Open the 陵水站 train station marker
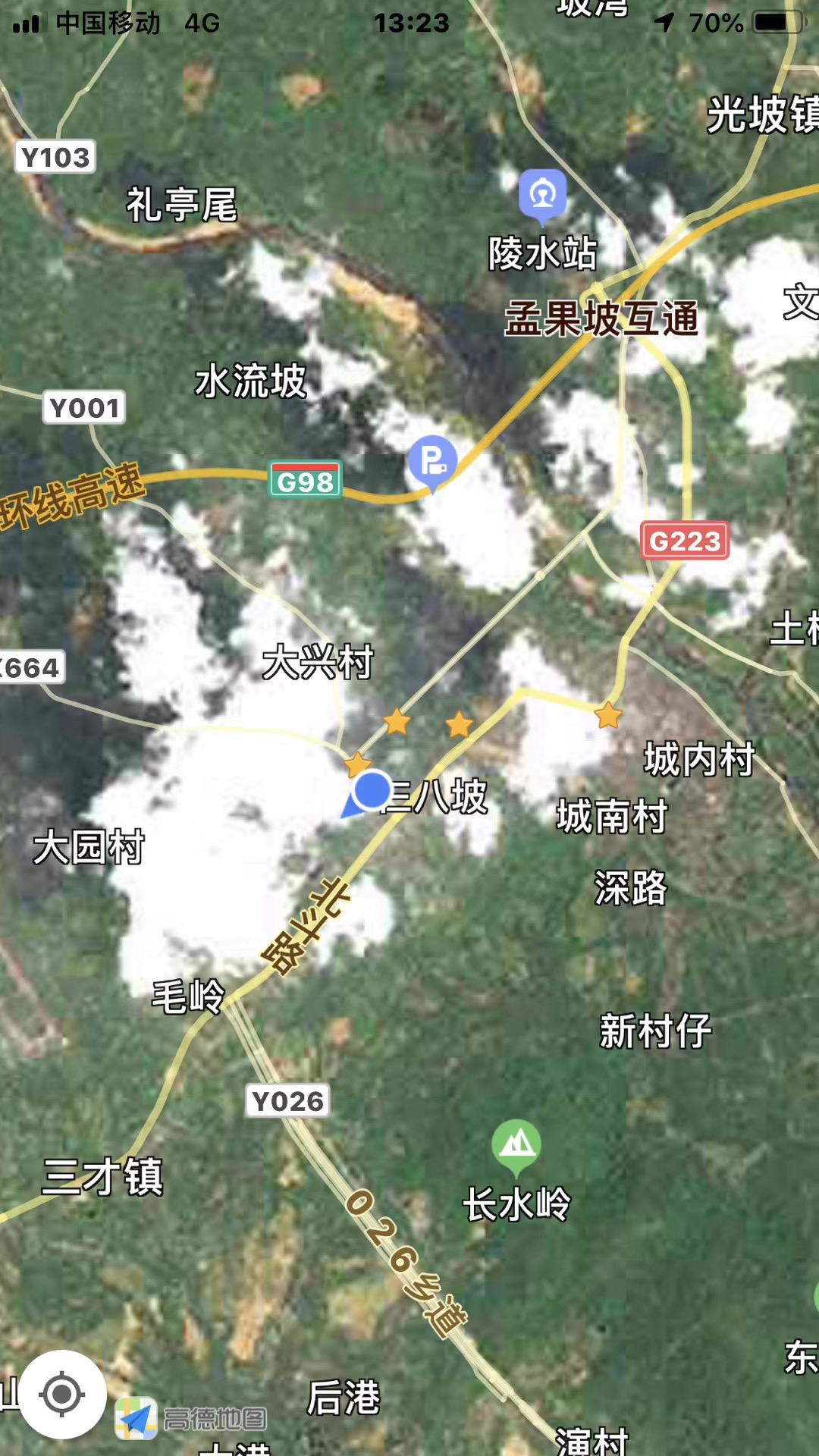The width and height of the screenshot is (819, 1456). point(542,196)
